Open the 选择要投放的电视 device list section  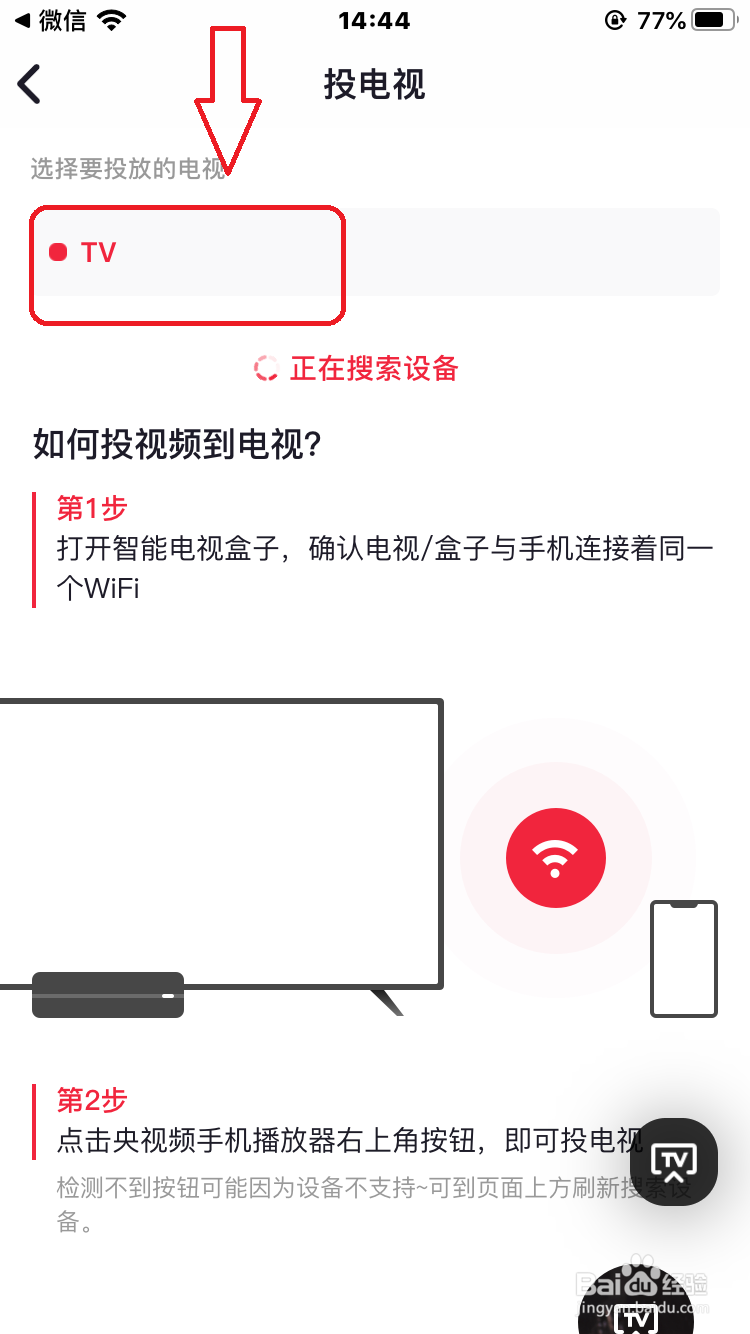[x=128, y=168]
